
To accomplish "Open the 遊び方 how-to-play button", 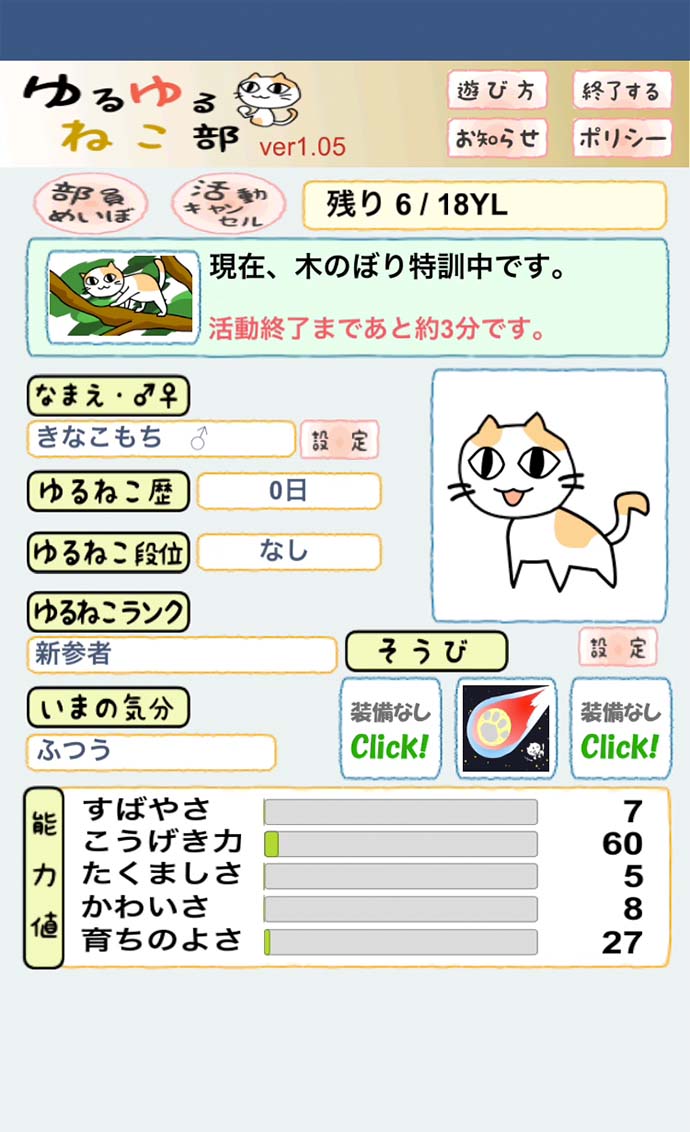I will (497, 91).
